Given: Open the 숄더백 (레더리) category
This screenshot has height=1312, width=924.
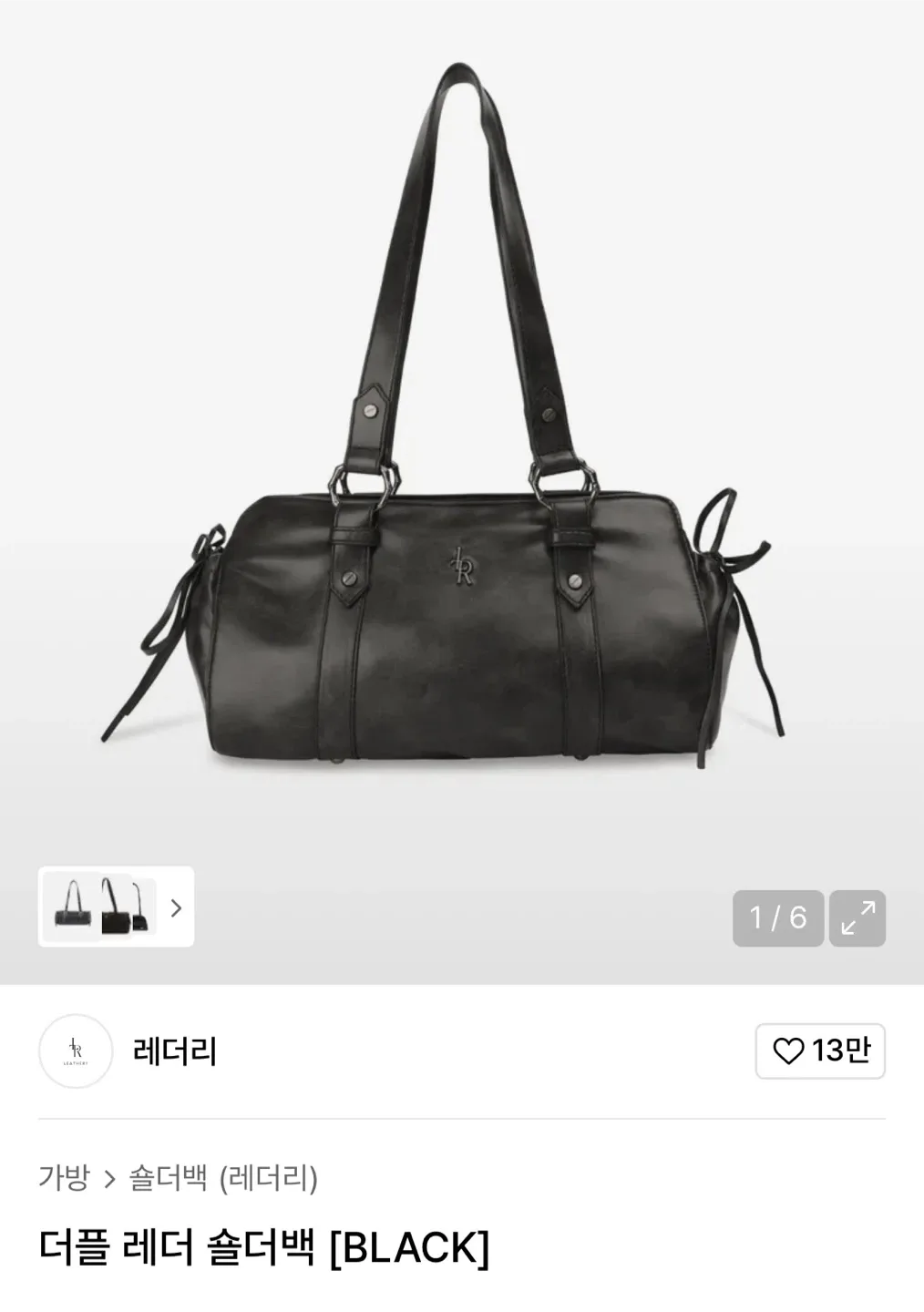Looking at the screenshot, I should click(223, 1178).
